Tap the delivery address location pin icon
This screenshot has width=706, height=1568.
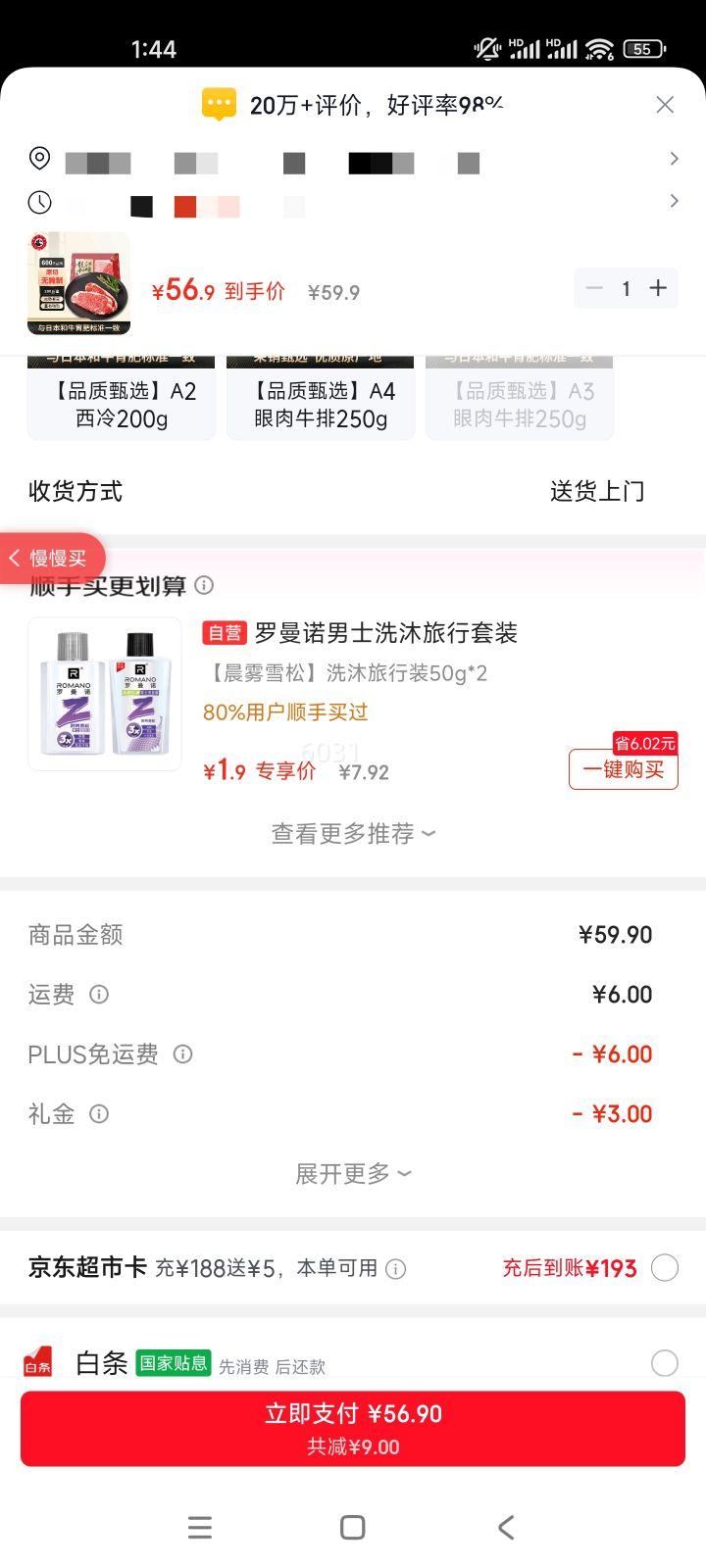coord(39,158)
